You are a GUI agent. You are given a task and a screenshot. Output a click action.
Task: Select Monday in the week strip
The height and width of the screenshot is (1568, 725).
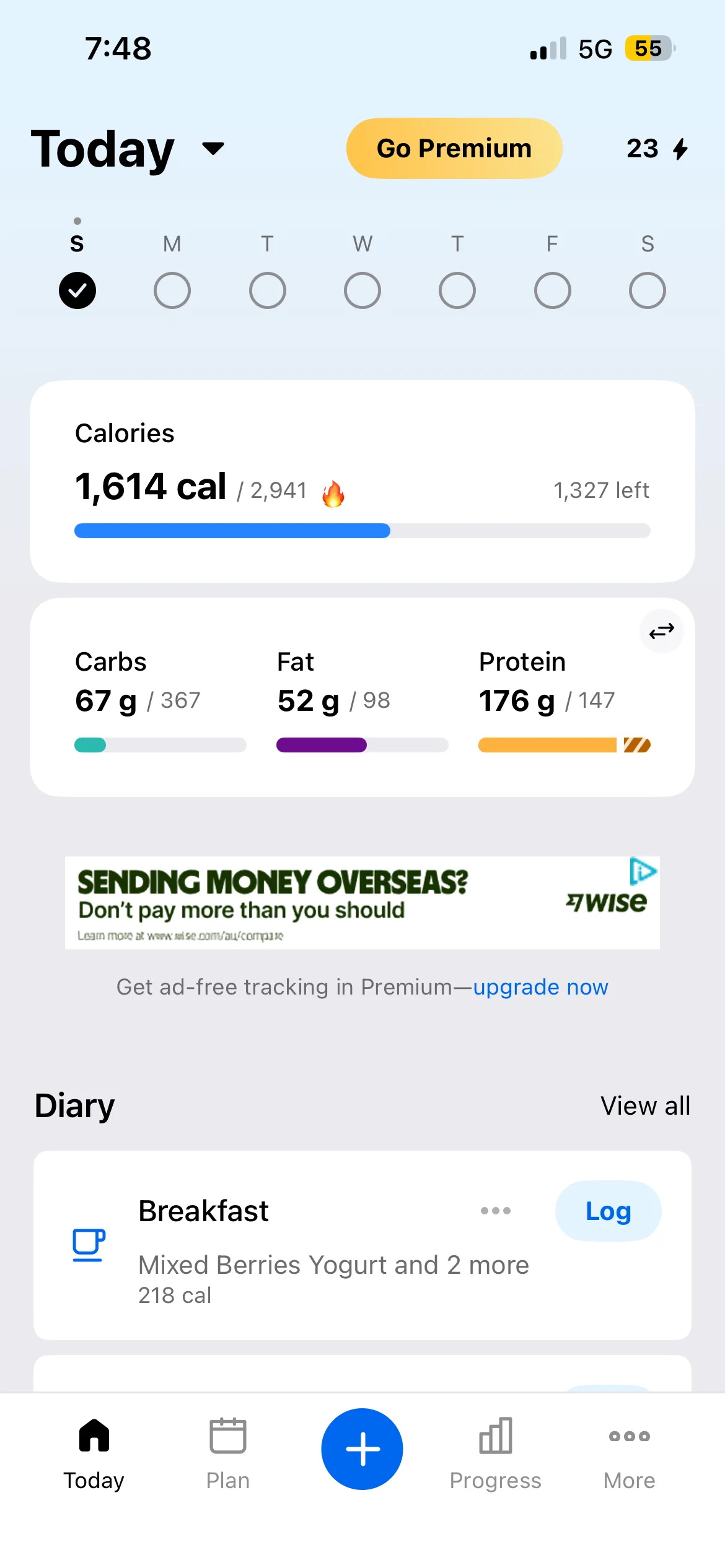172,290
